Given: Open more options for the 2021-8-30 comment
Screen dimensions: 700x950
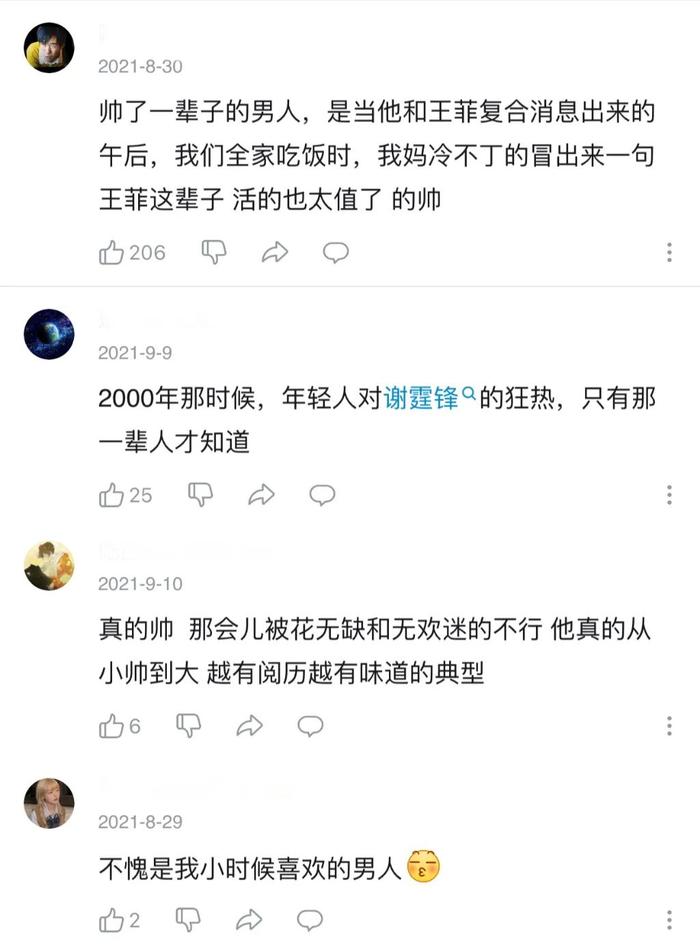Looking at the screenshot, I should pyautogui.click(x=669, y=253).
